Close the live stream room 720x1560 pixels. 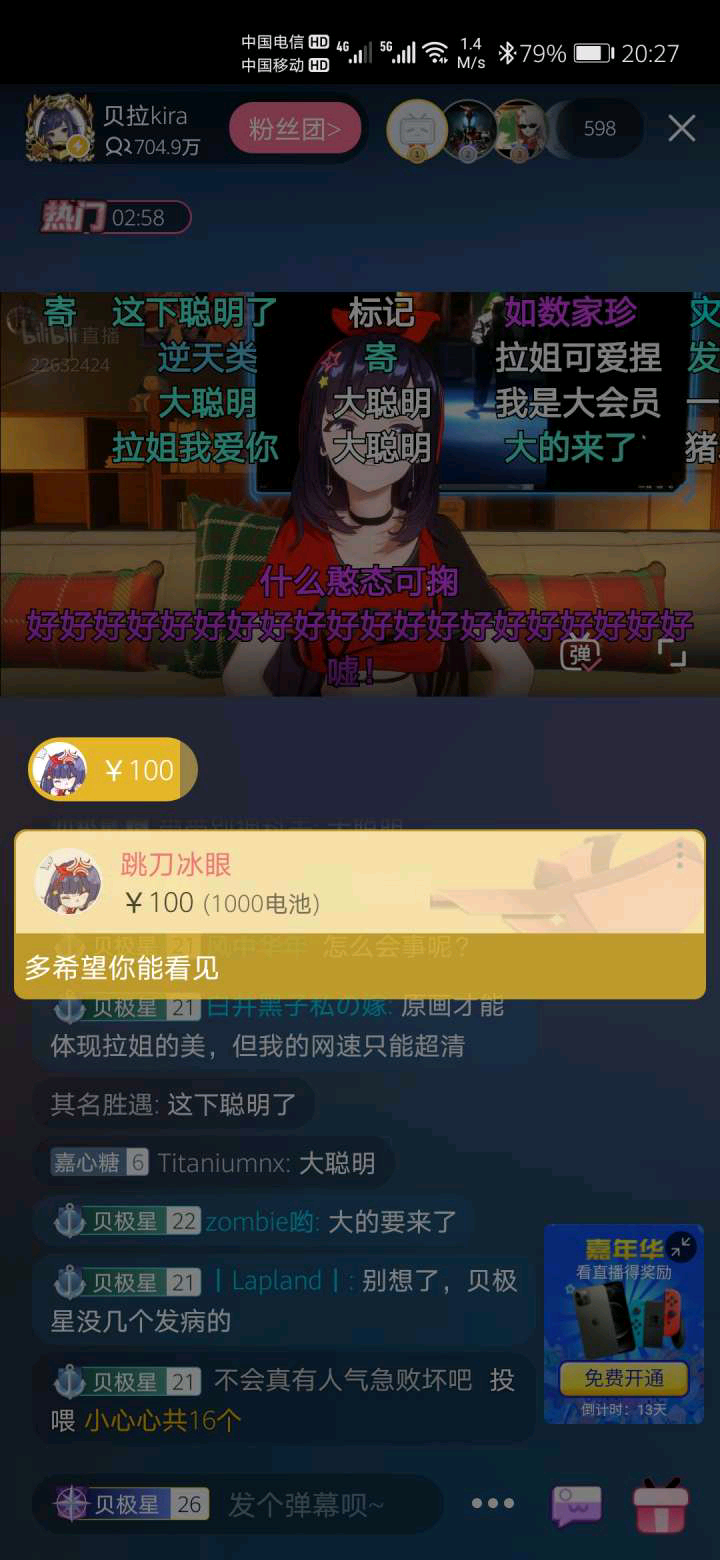[x=682, y=128]
